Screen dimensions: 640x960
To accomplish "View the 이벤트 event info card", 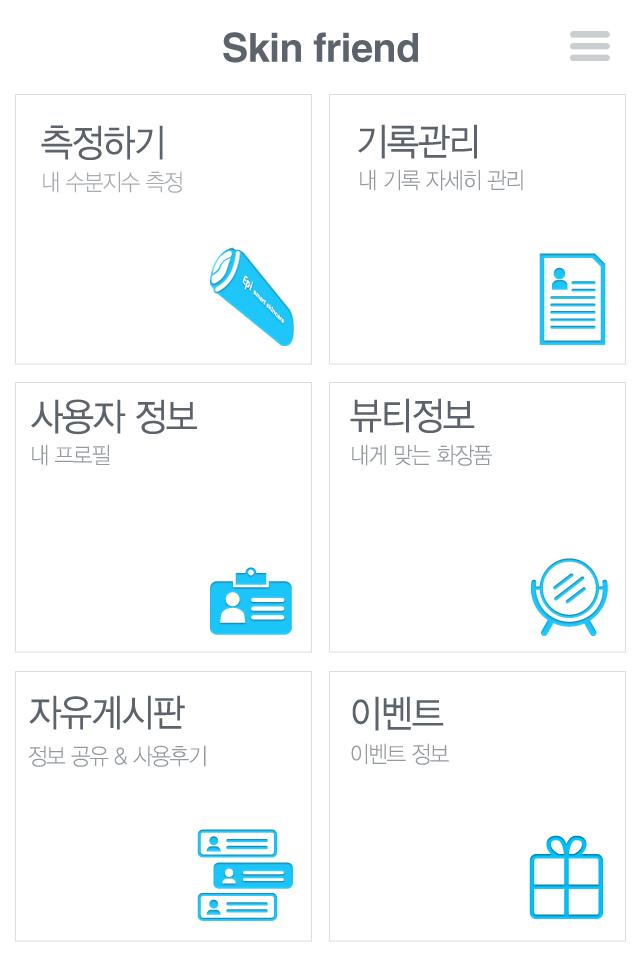I will (x=477, y=806).
